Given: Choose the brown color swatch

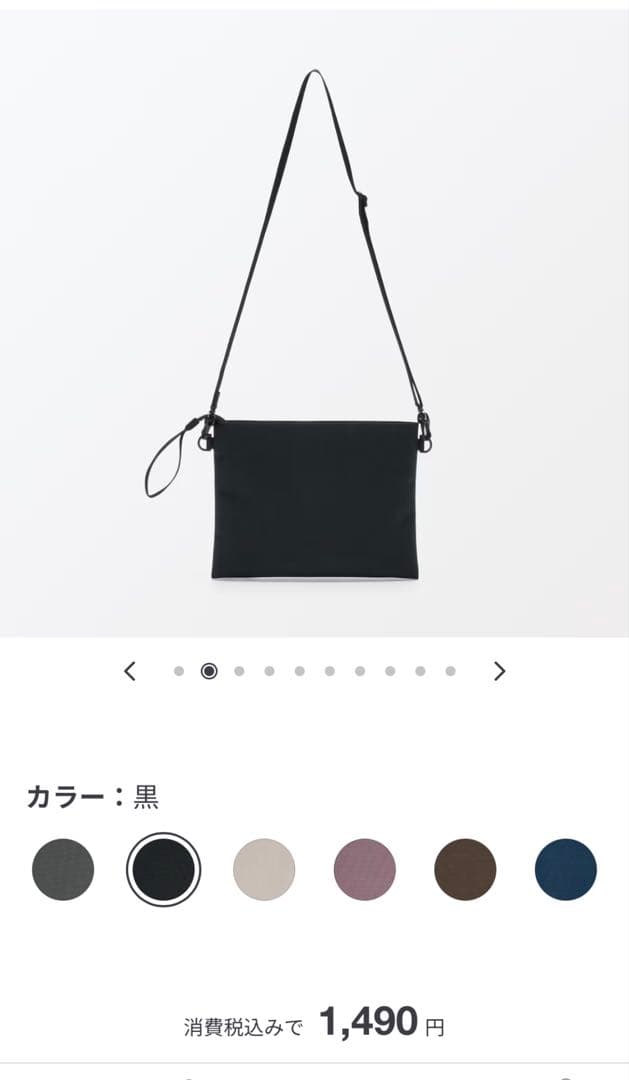Looking at the screenshot, I should 465,869.
